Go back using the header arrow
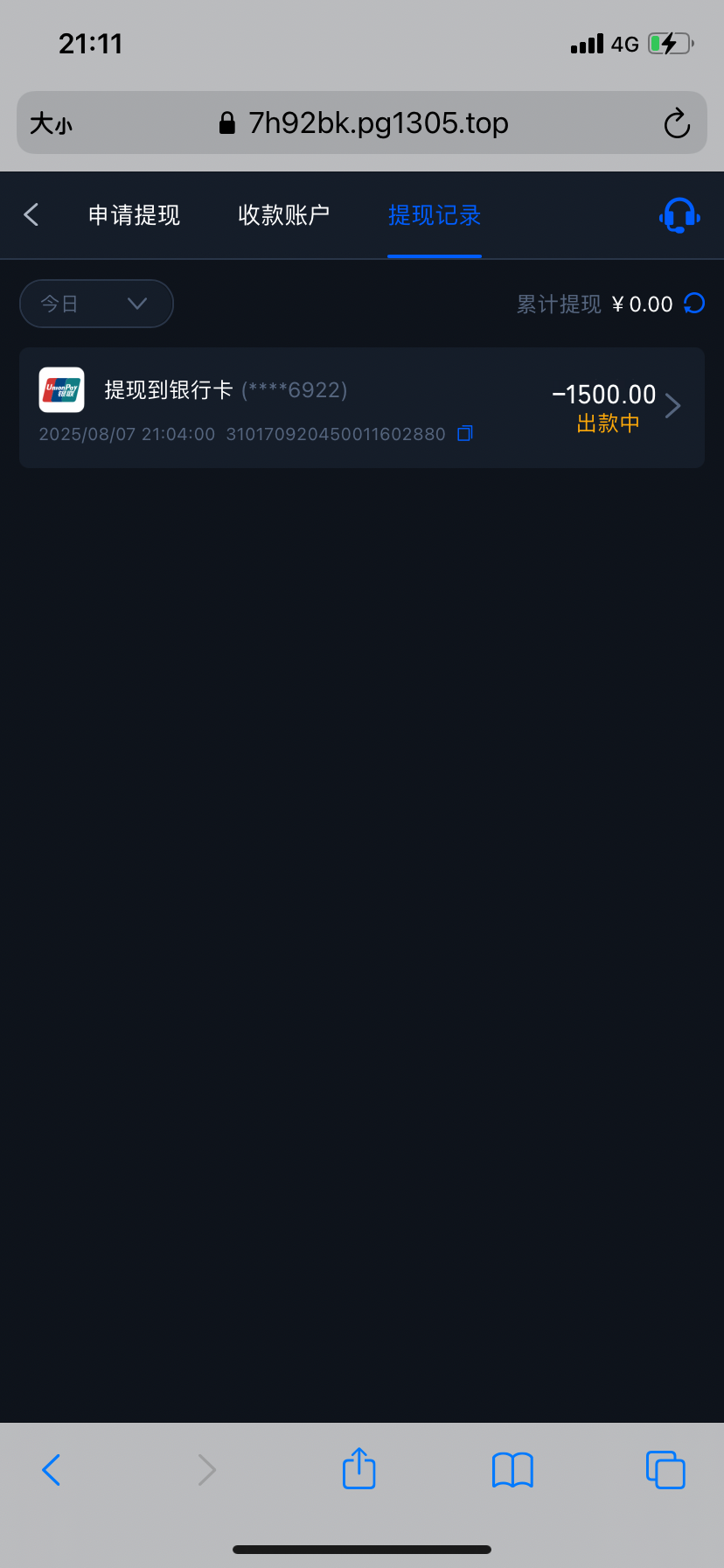 (31, 214)
